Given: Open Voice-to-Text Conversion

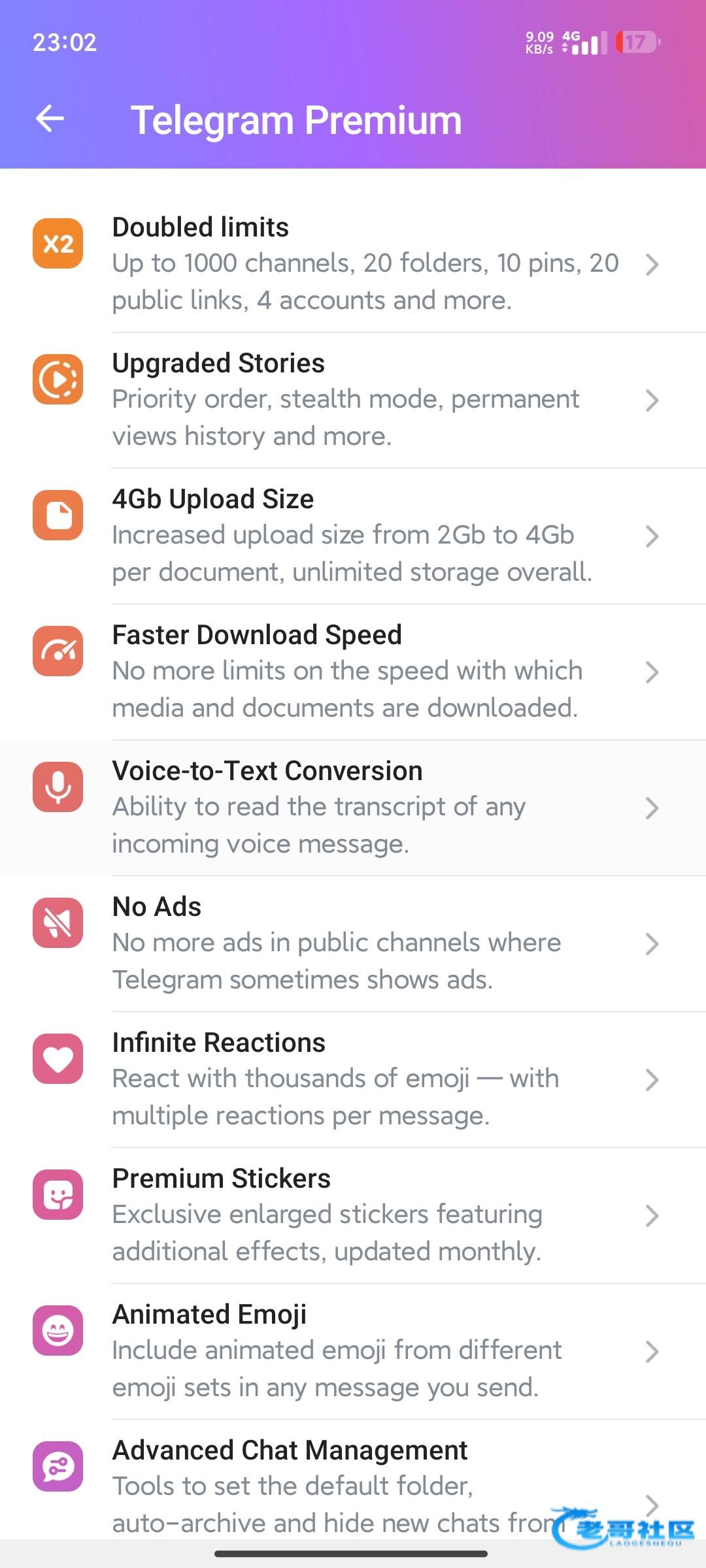Looking at the screenshot, I should 353,808.
